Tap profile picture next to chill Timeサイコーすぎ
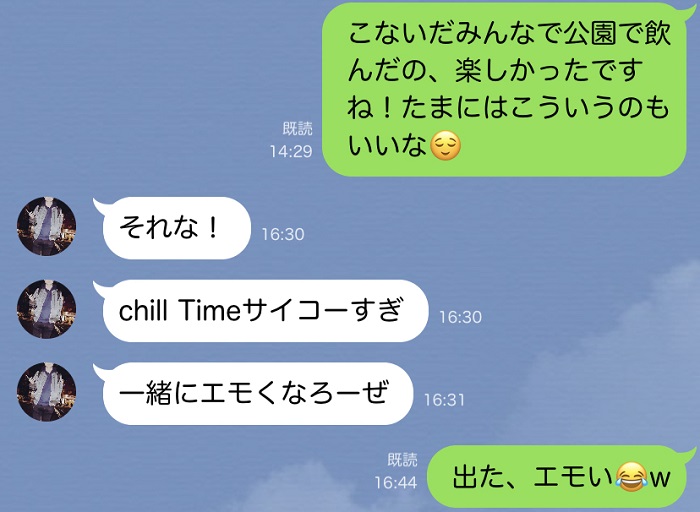The height and width of the screenshot is (512, 700). [47, 309]
